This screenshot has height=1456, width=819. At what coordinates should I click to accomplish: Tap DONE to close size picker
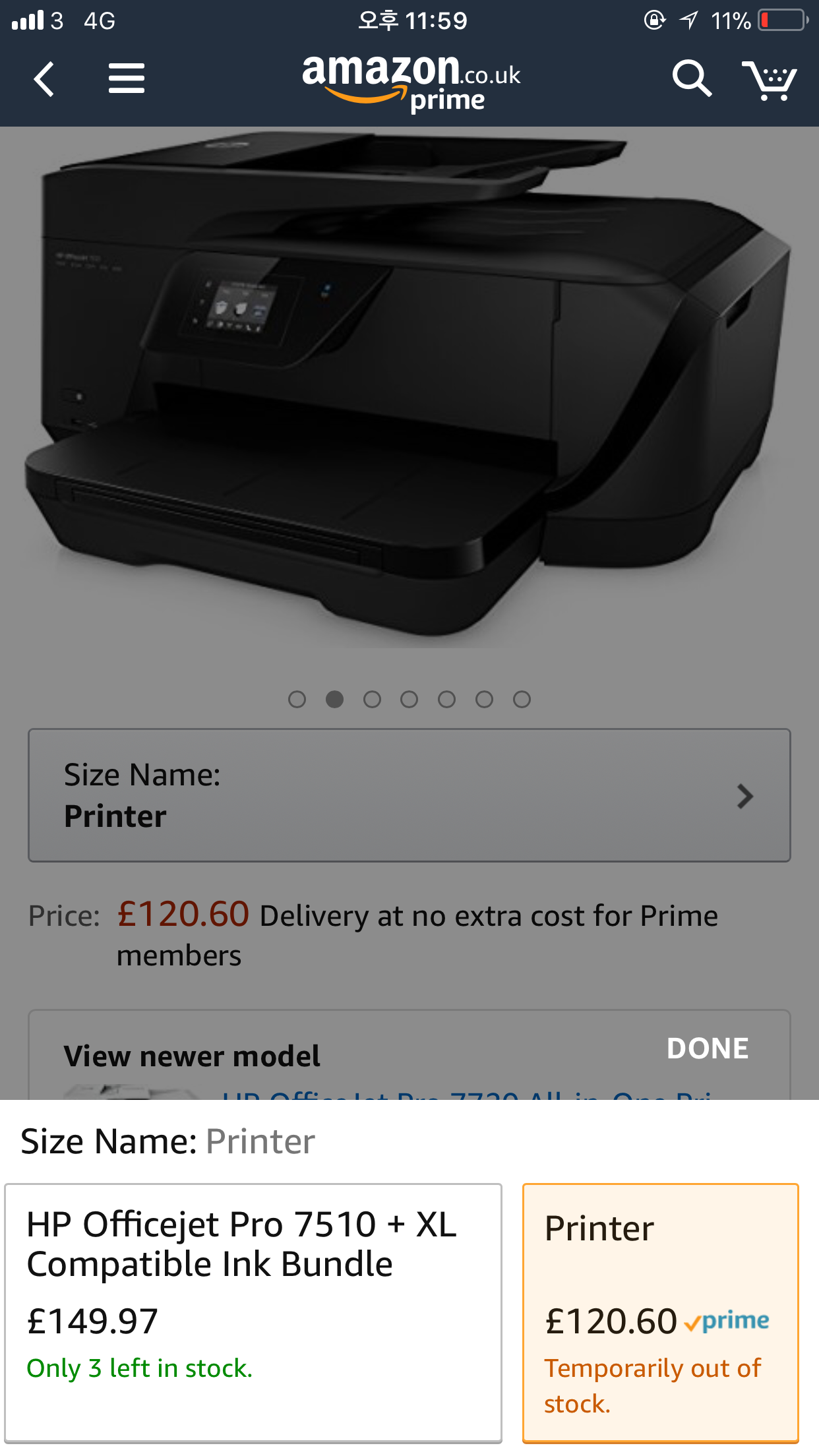707,1048
